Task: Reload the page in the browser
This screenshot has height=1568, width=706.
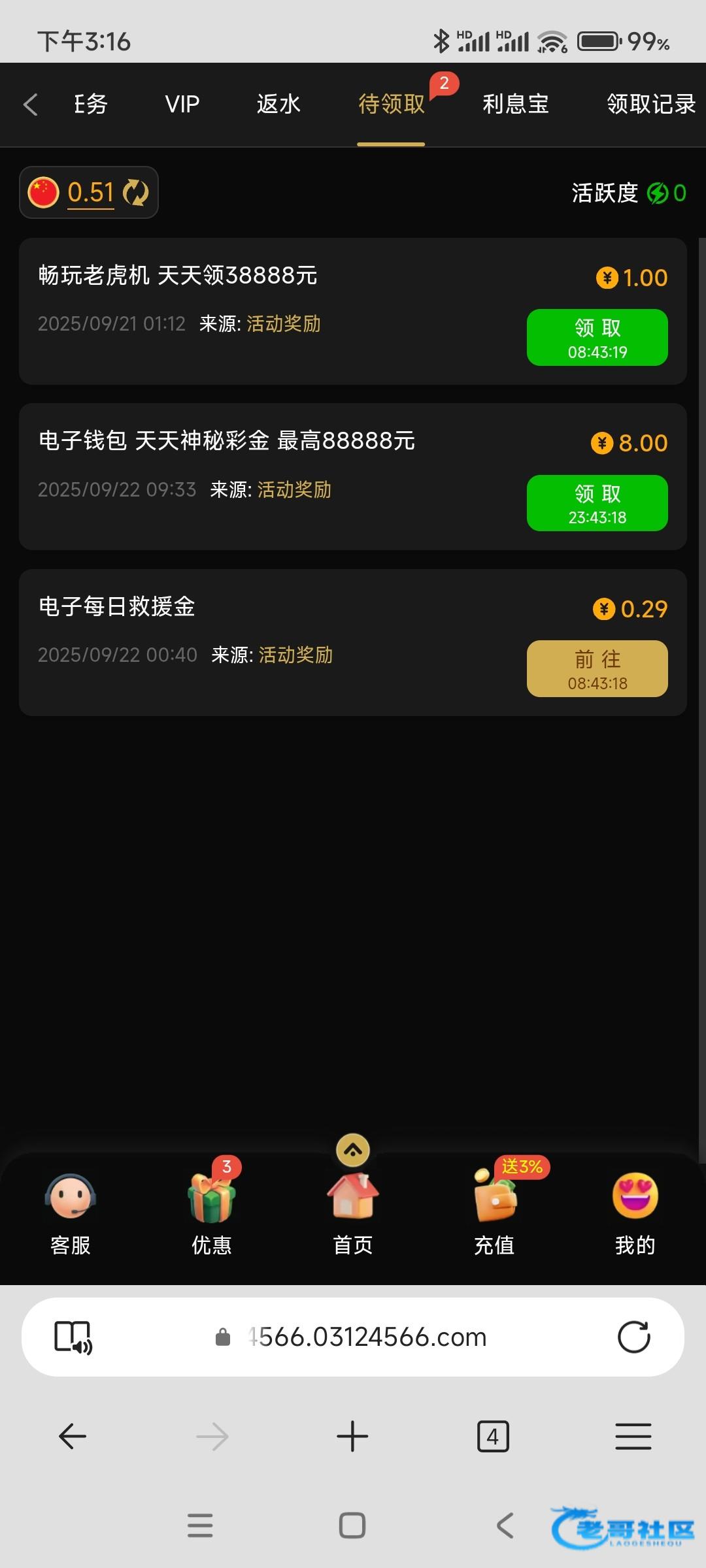Action: pyautogui.click(x=634, y=1337)
